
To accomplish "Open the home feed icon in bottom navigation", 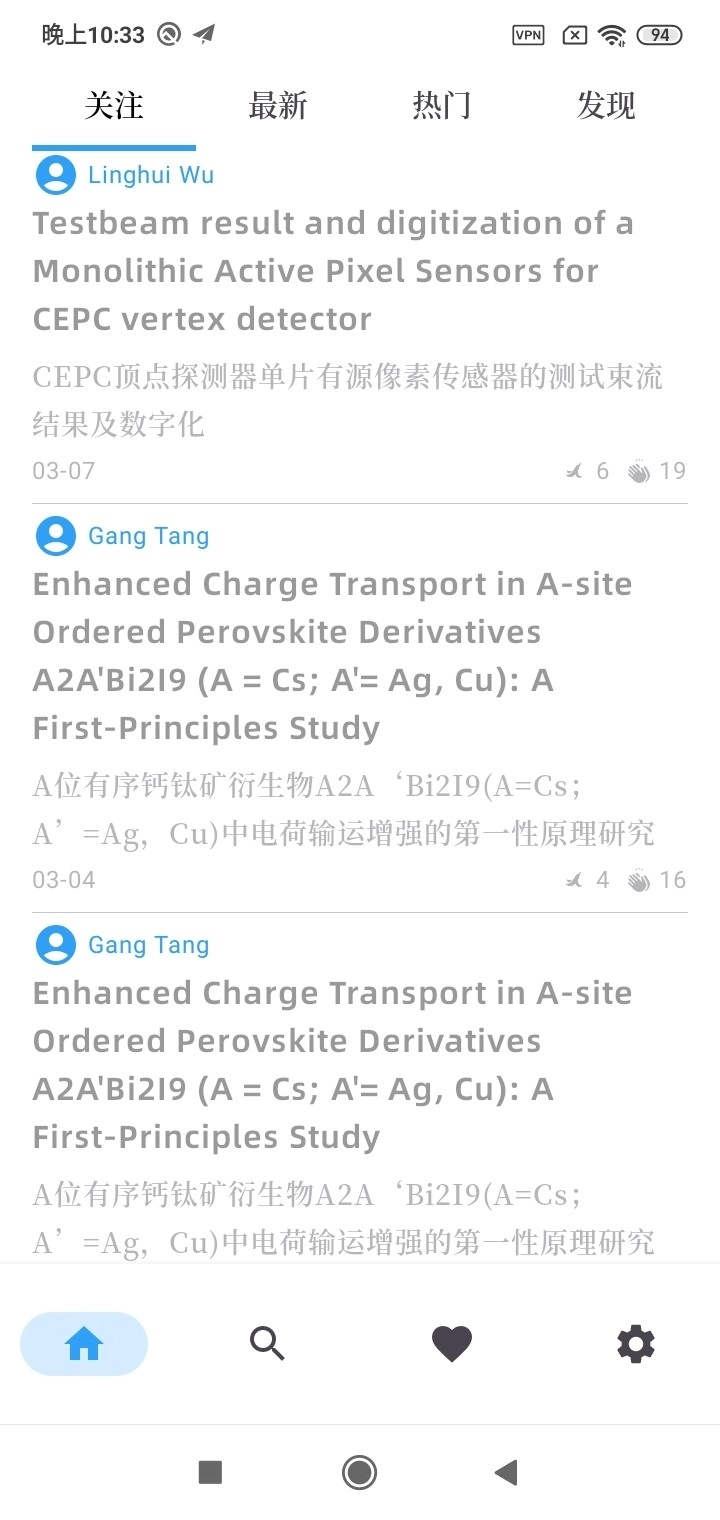I will click(x=84, y=1344).
